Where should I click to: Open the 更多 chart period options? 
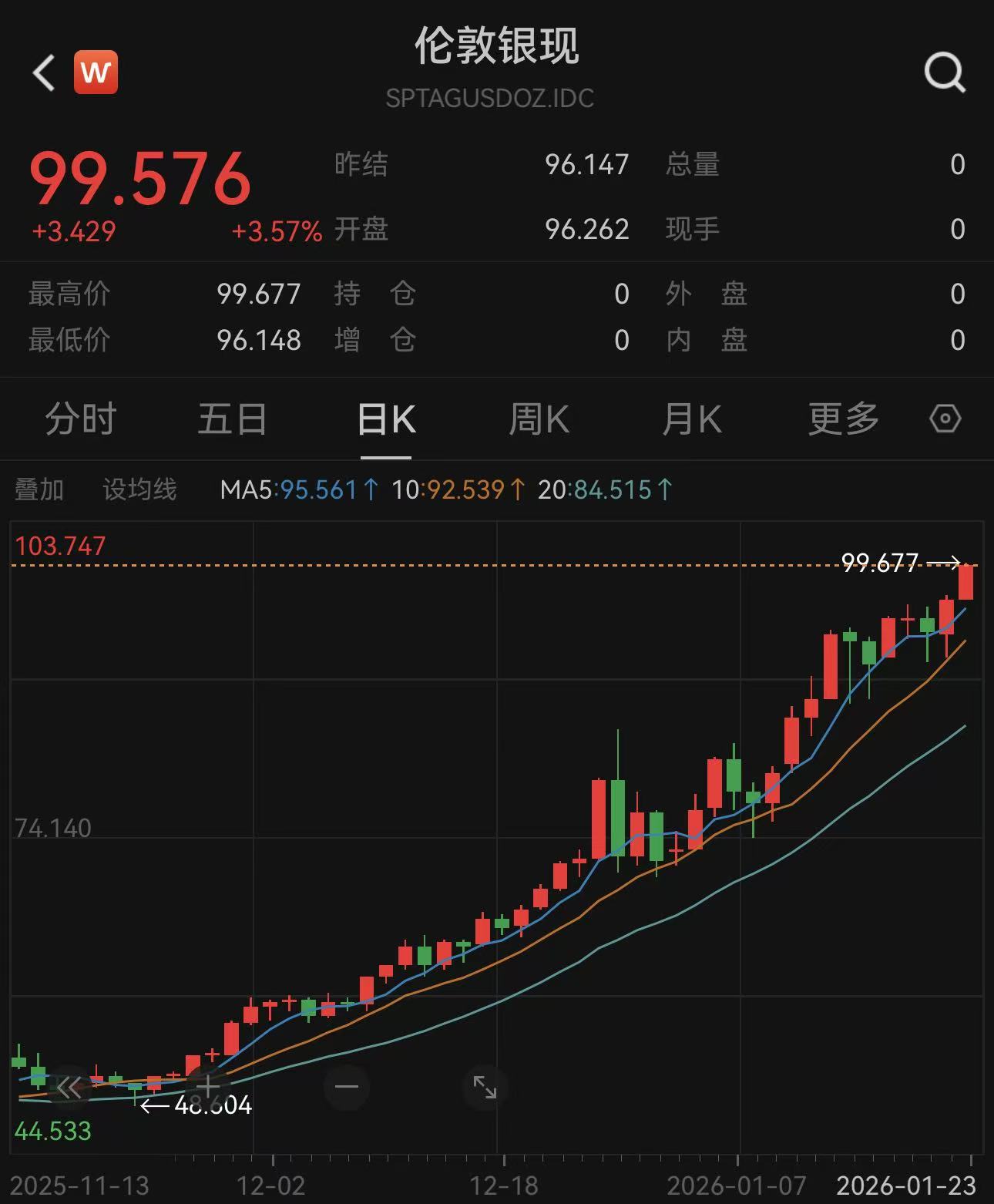[x=843, y=419]
